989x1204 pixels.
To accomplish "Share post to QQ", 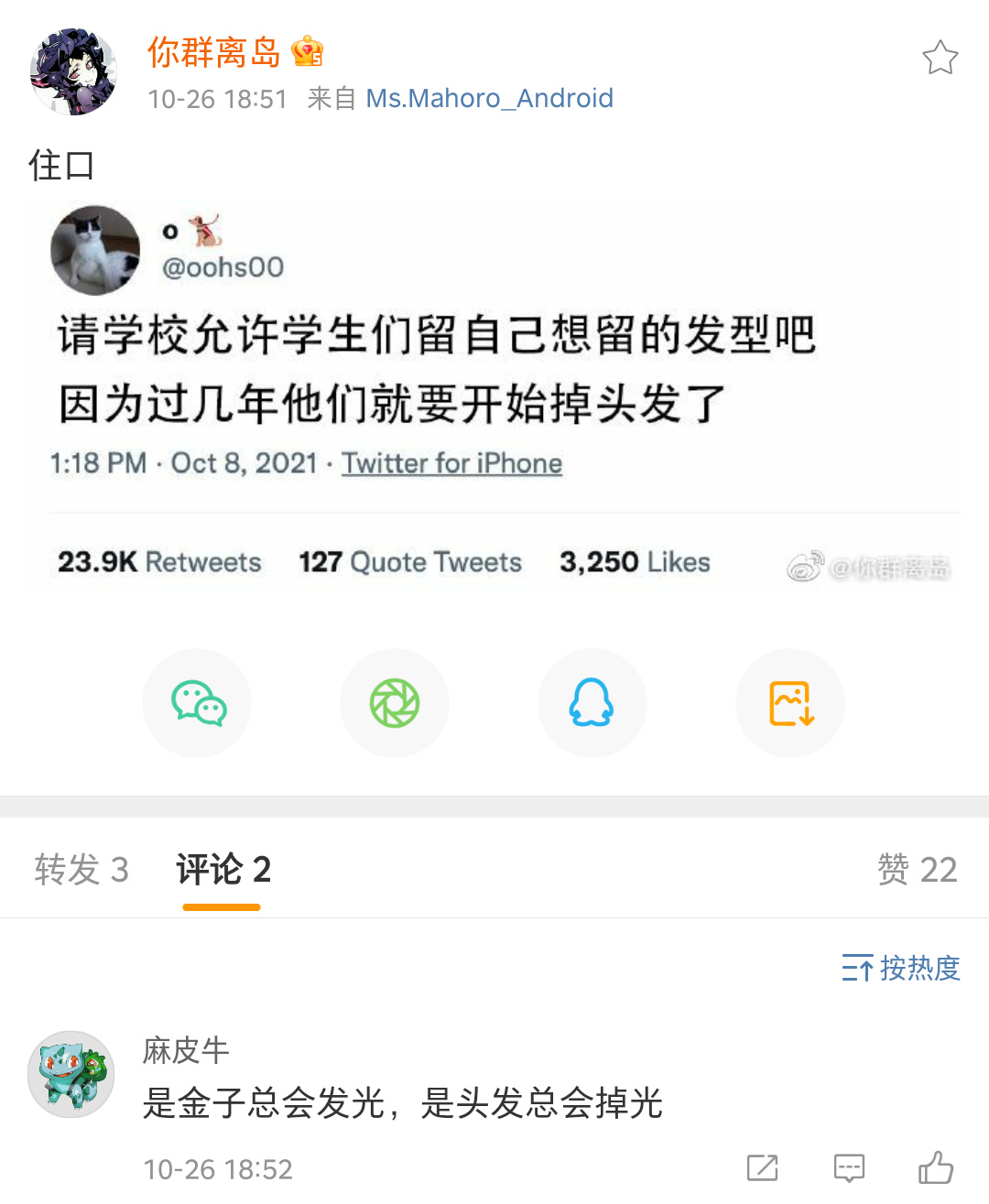I will pyautogui.click(x=592, y=703).
